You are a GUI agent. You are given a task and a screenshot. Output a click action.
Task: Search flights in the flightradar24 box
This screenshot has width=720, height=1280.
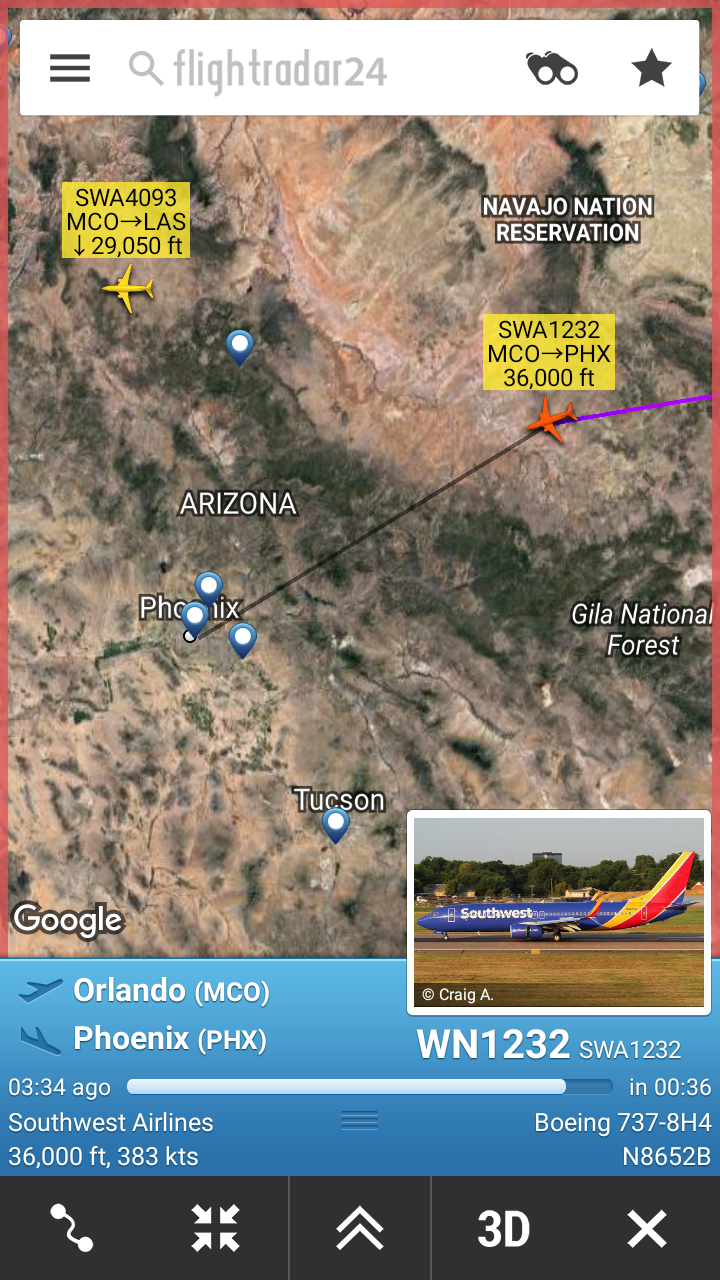[300, 69]
